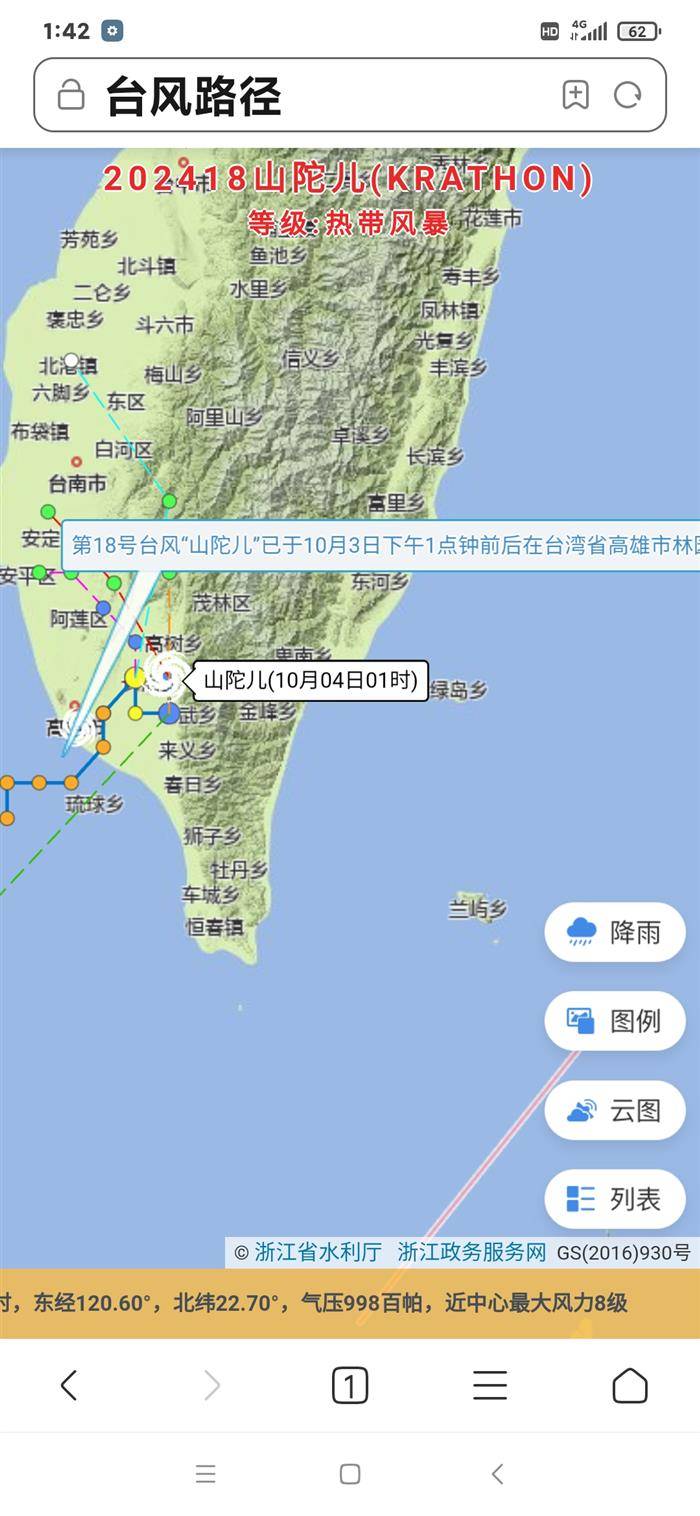Go to the browser home page
Screen dimensions: 700x1516
[630, 1385]
